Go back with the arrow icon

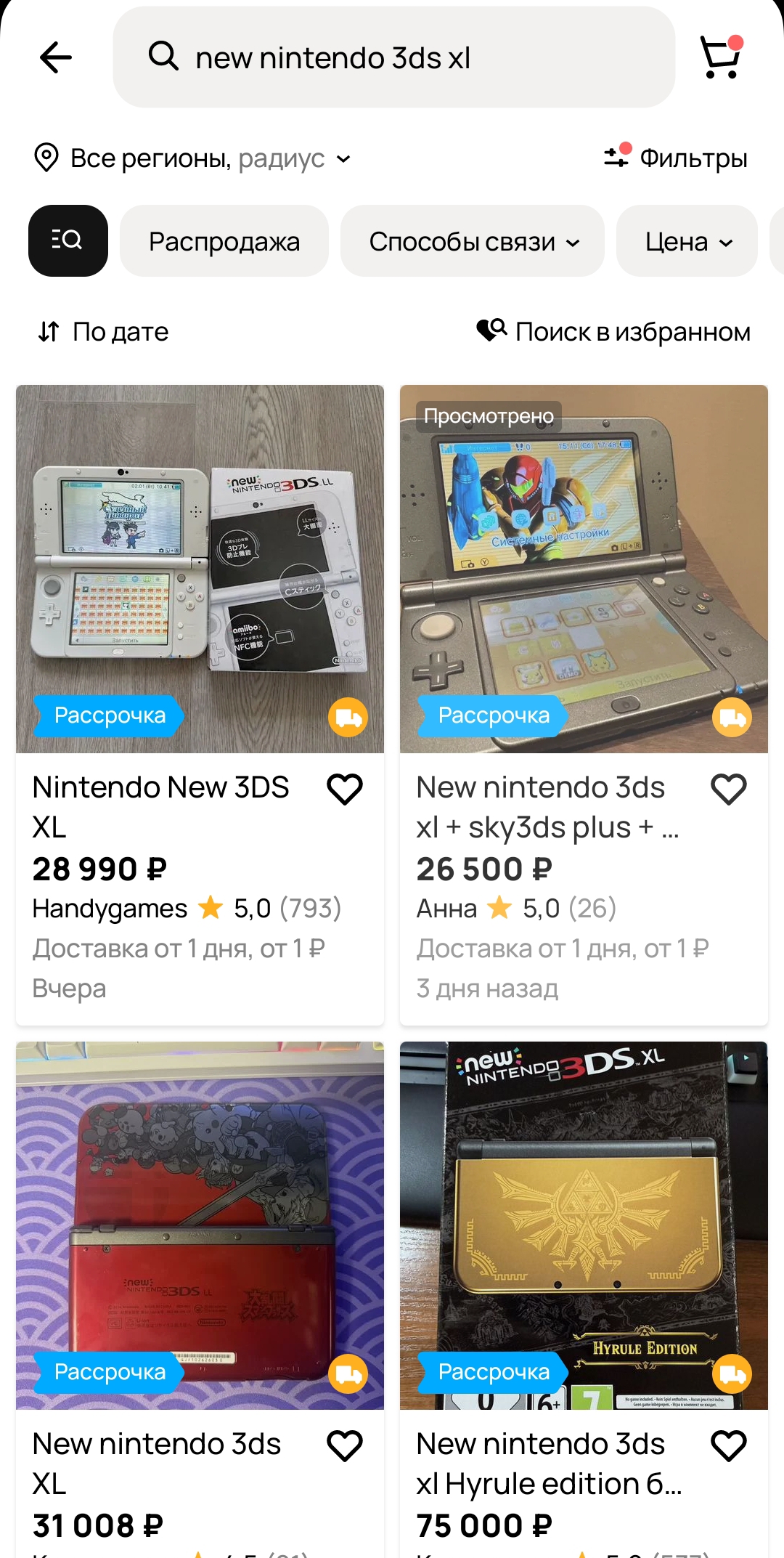tap(56, 57)
